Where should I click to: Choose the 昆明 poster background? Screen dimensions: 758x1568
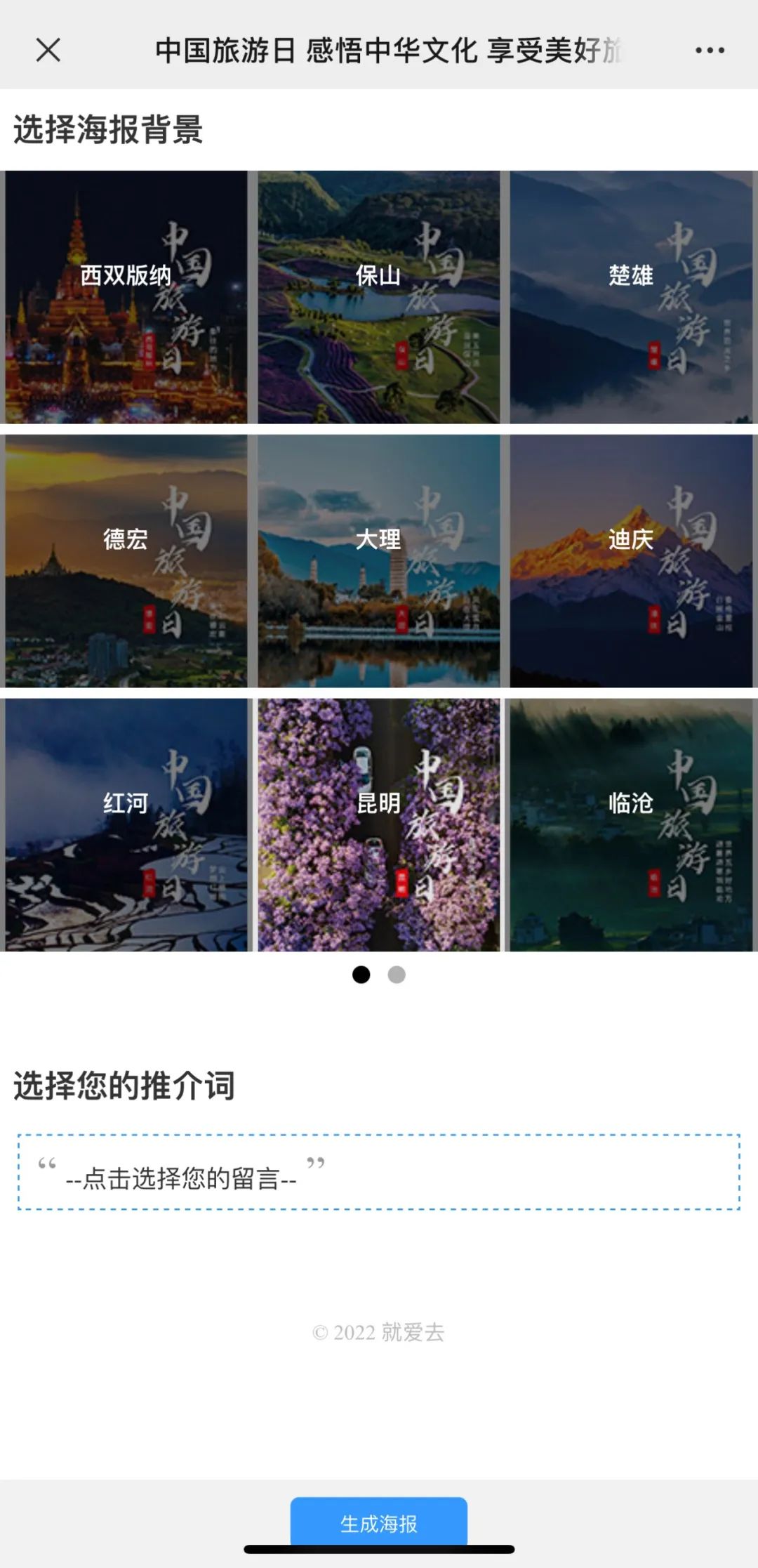coord(378,824)
